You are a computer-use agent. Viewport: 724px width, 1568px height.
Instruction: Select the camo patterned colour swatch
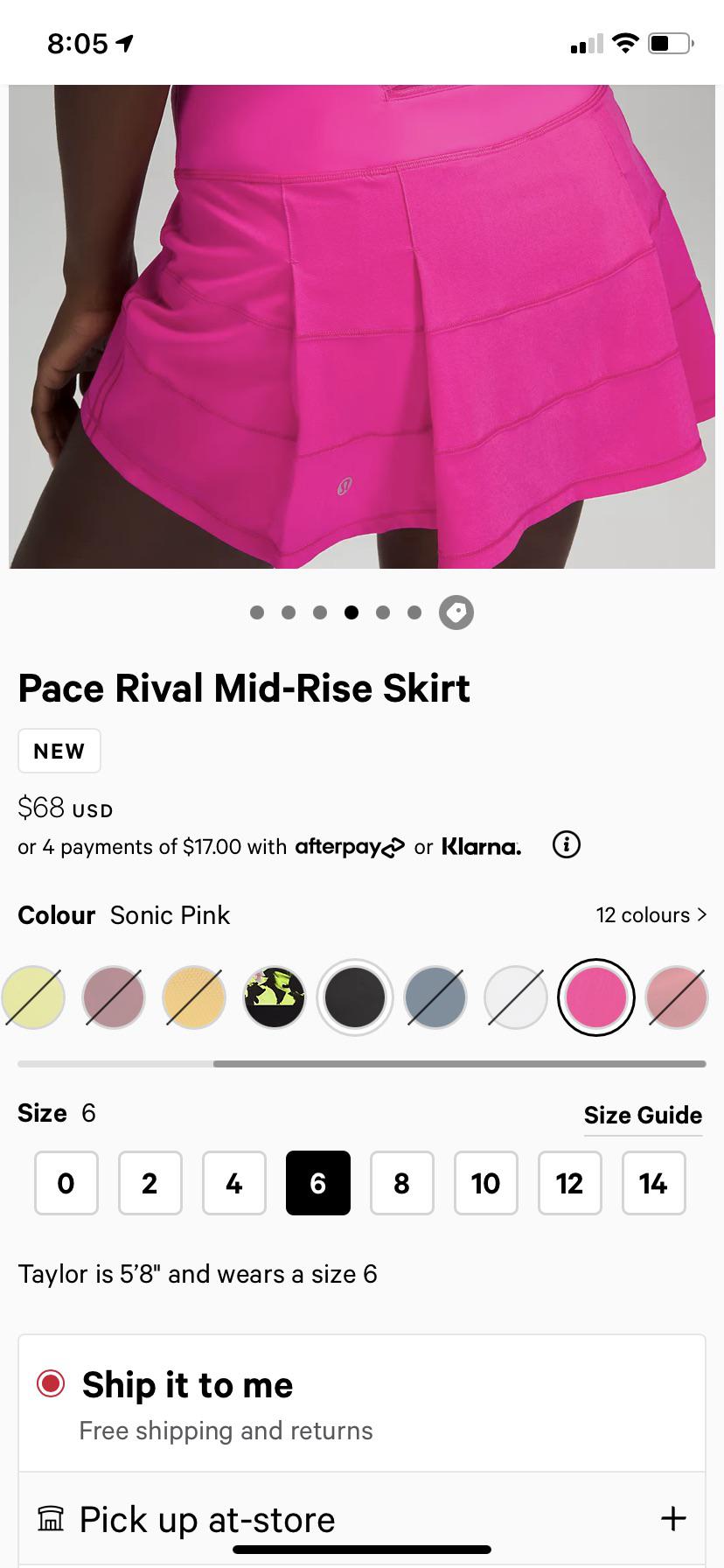pos(274,997)
